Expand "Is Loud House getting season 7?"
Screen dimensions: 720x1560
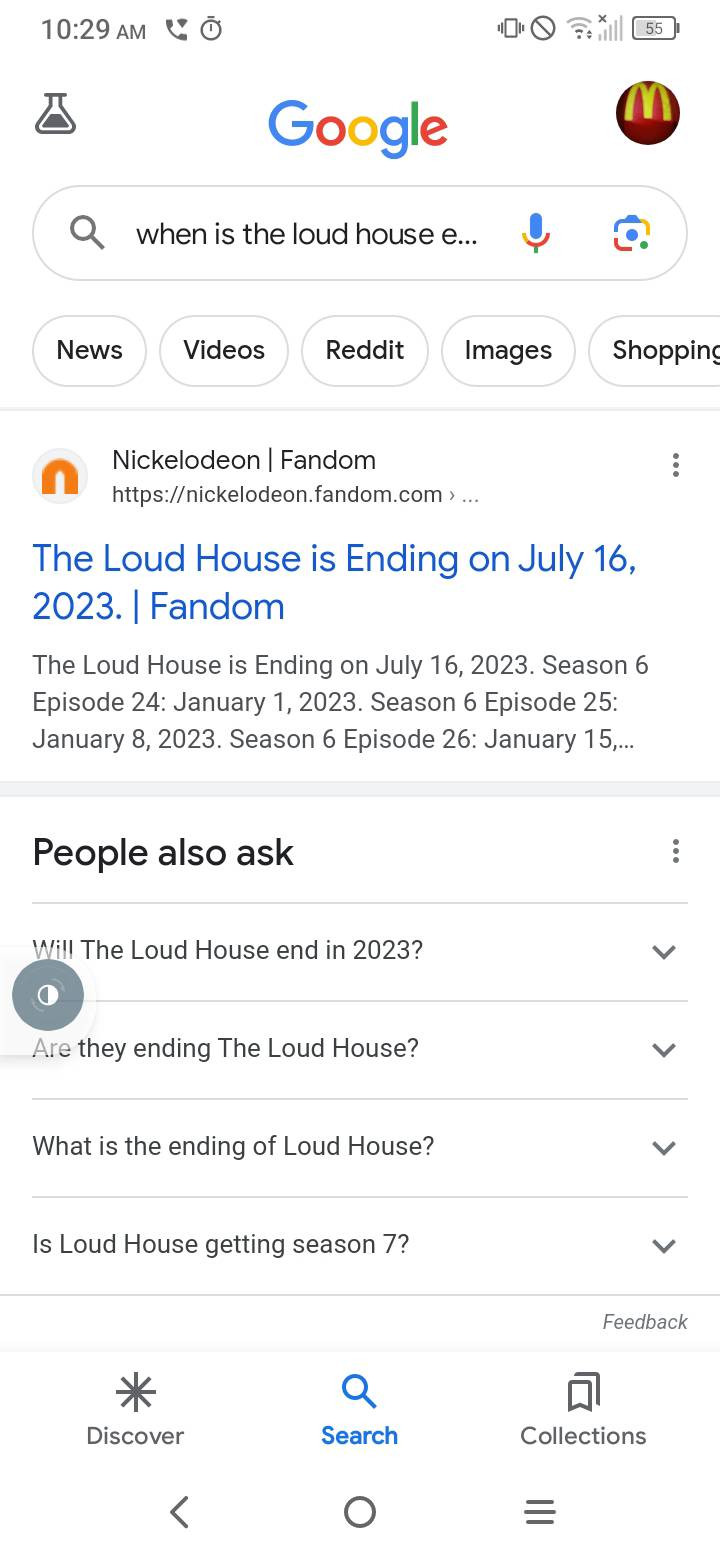click(360, 1244)
